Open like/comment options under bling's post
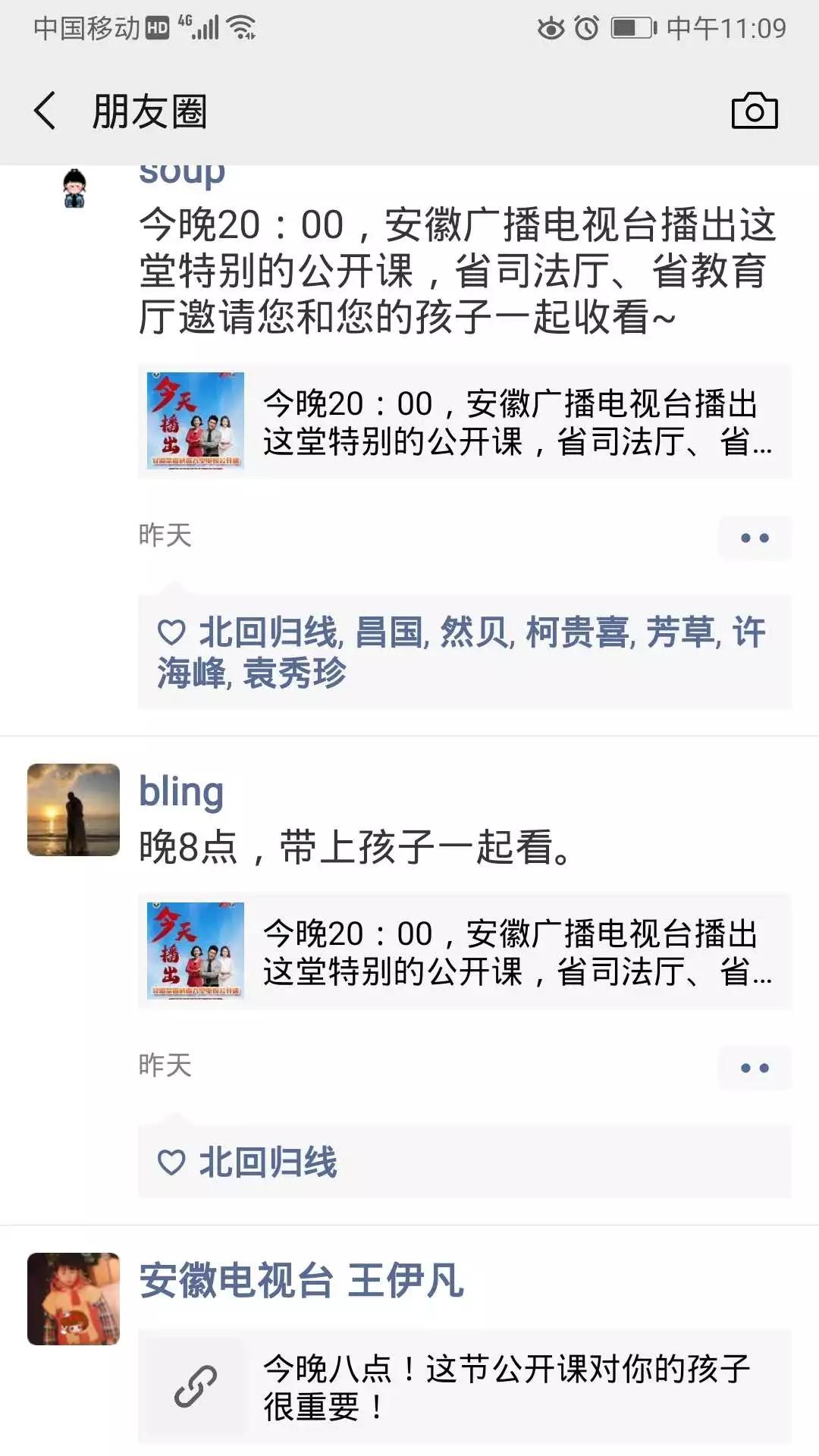Screen dimensions: 819x1456 pyautogui.click(x=754, y=1068)
